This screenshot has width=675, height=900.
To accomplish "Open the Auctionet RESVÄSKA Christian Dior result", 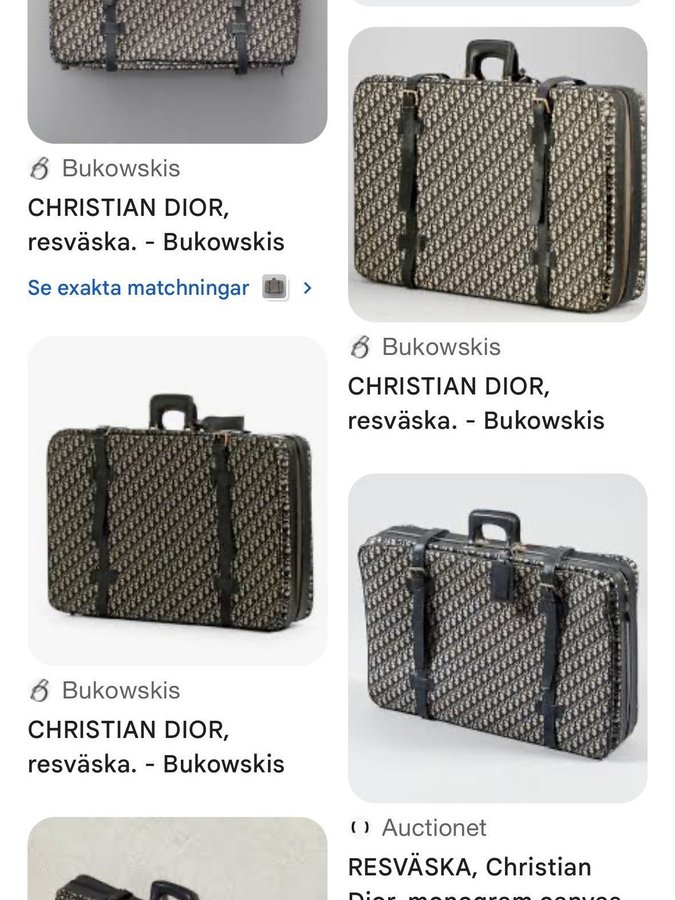I will point(469,867).
